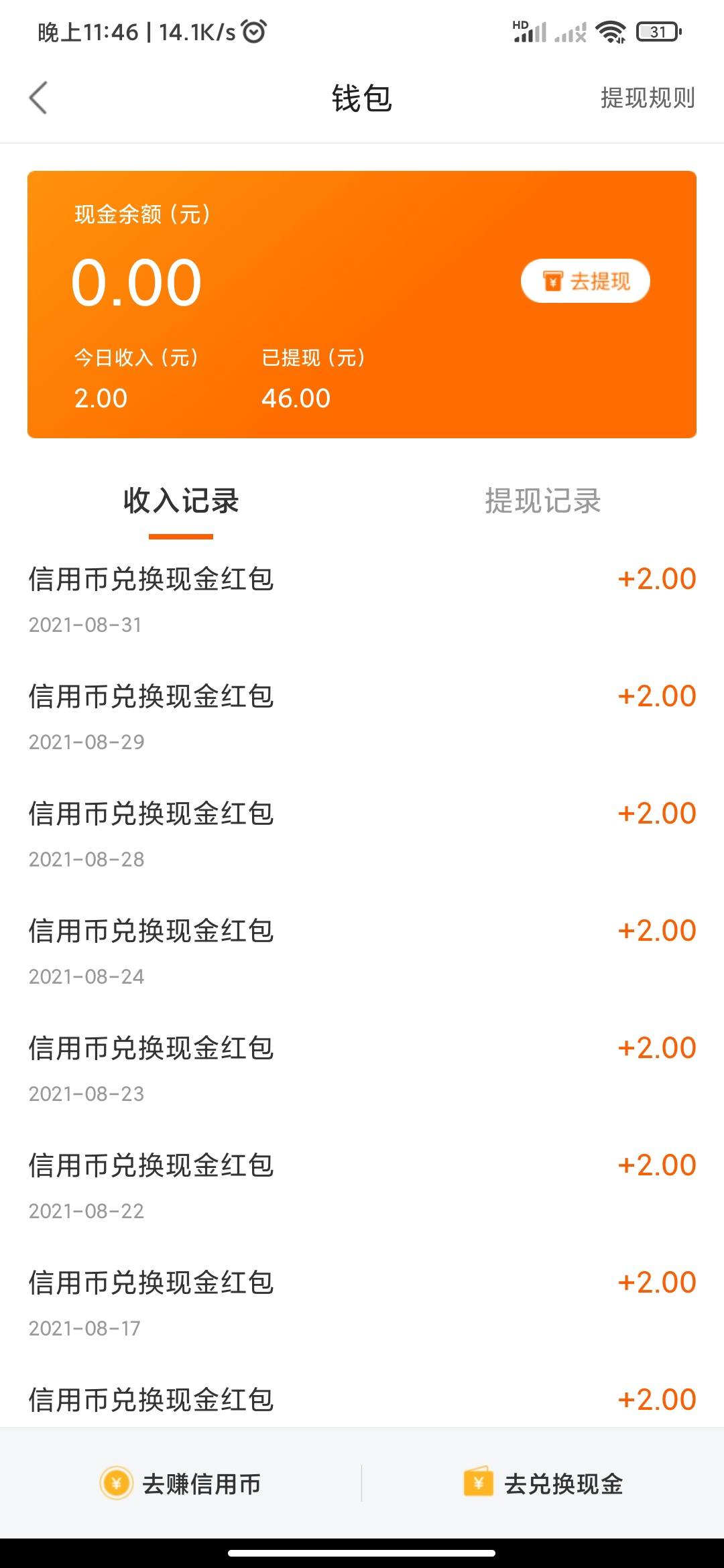
Task: Tap 去兑换现金 at the bottom
Action: [543, 1484]
